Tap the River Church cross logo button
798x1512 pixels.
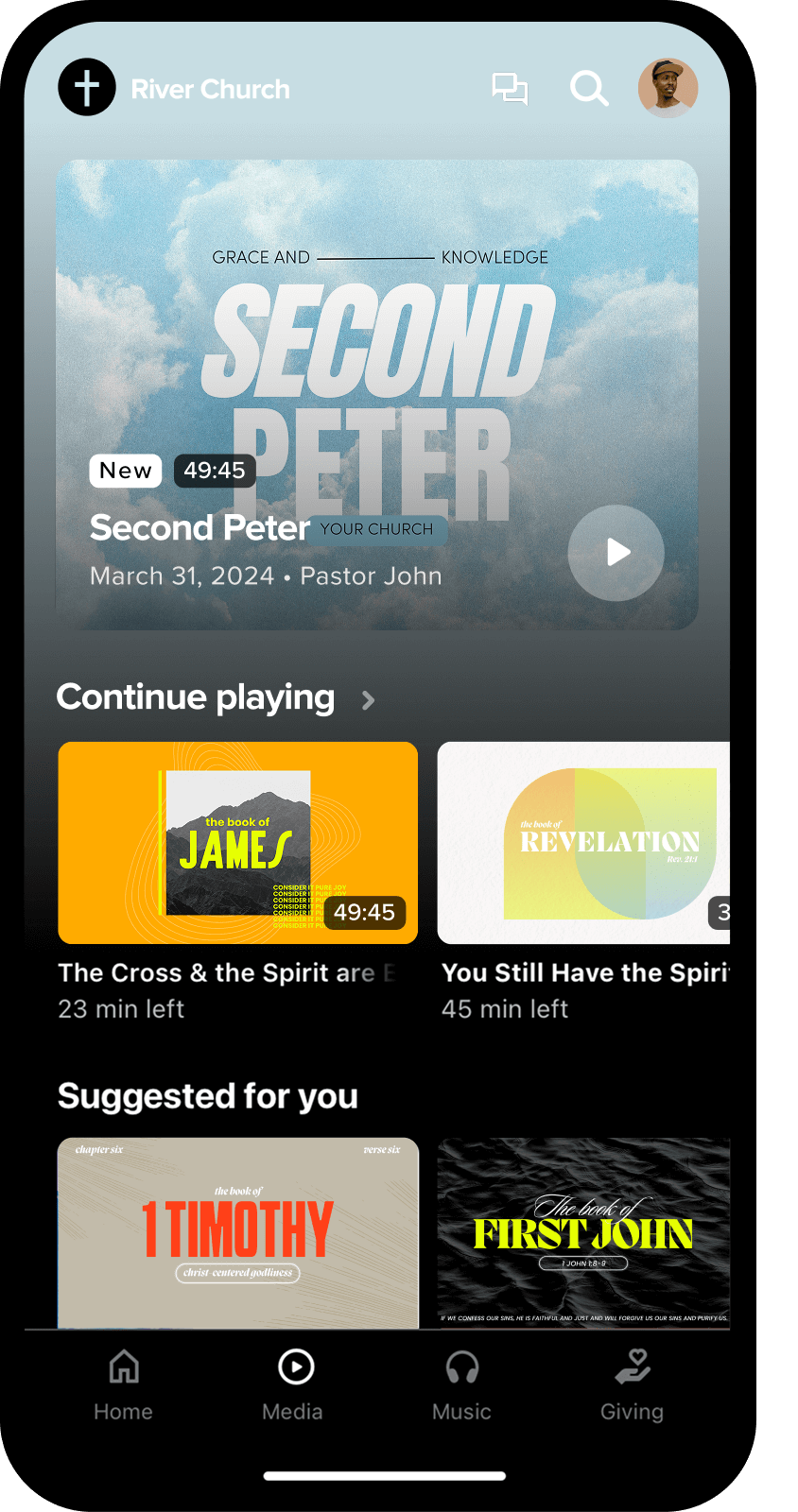(87, 88)
